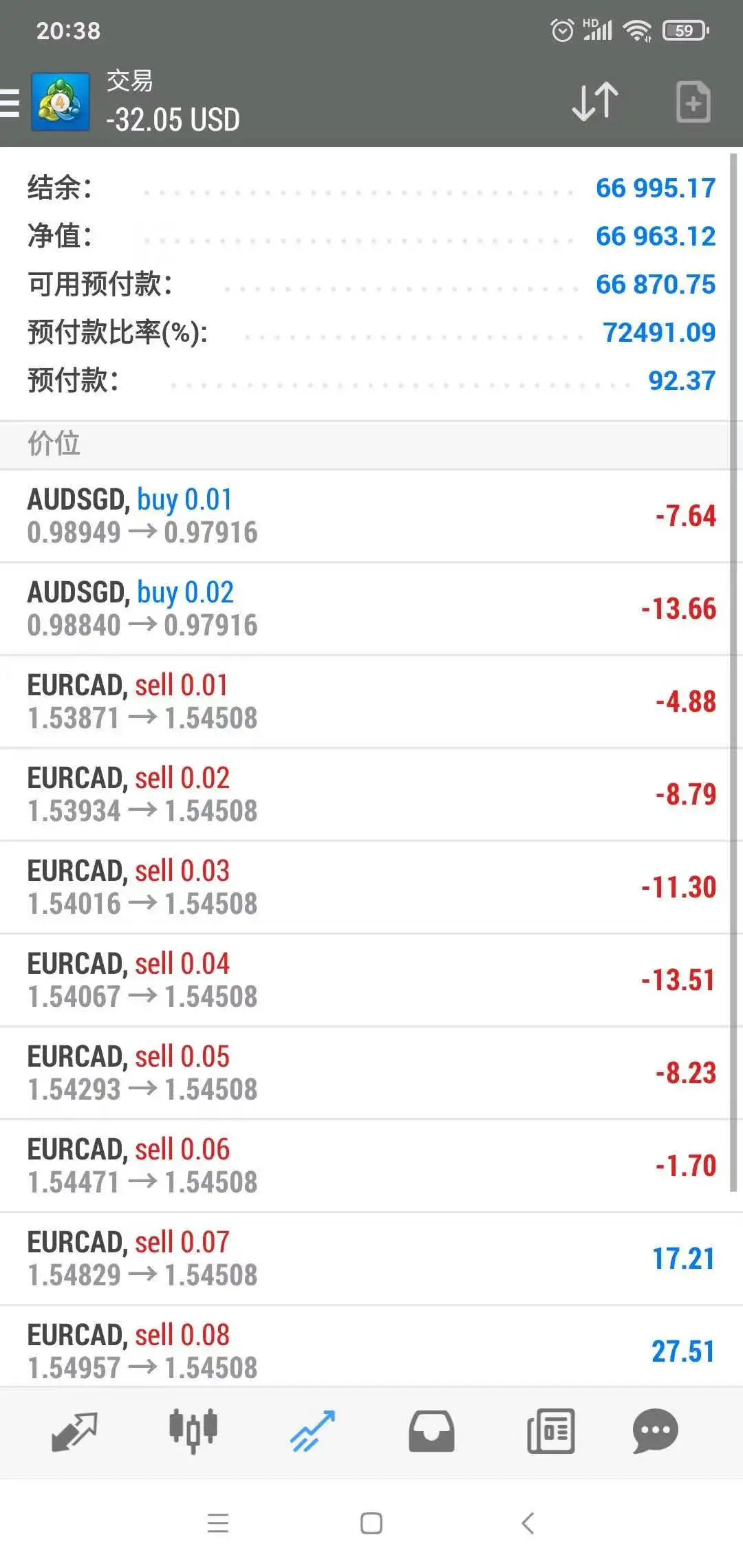Open EURCAD sell 0.07 position
Viewport: 743px width, 1568px height.
click(x=371, y=1259)
